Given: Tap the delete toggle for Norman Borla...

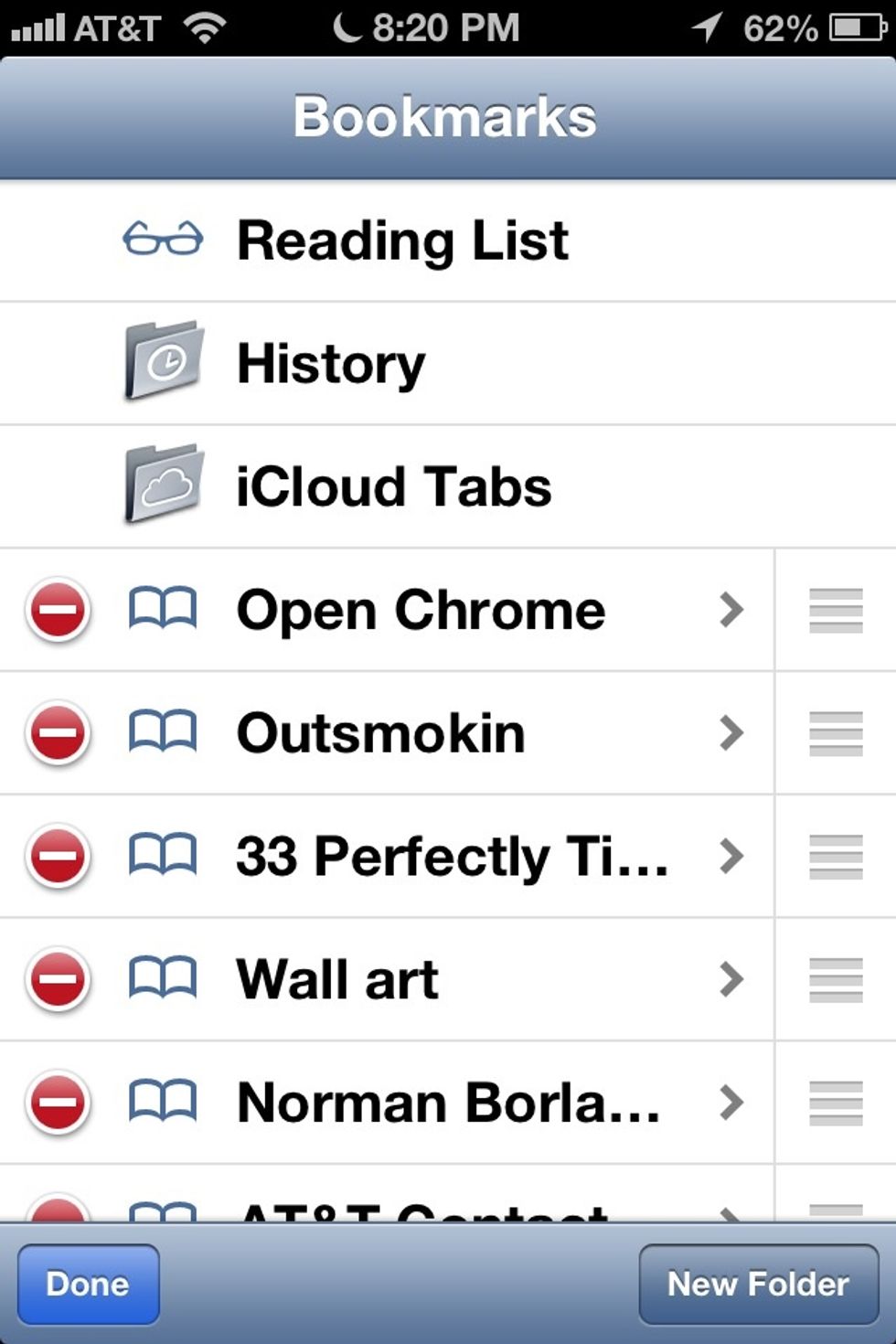Looking at the screenshot, I should coord(57,1102).
